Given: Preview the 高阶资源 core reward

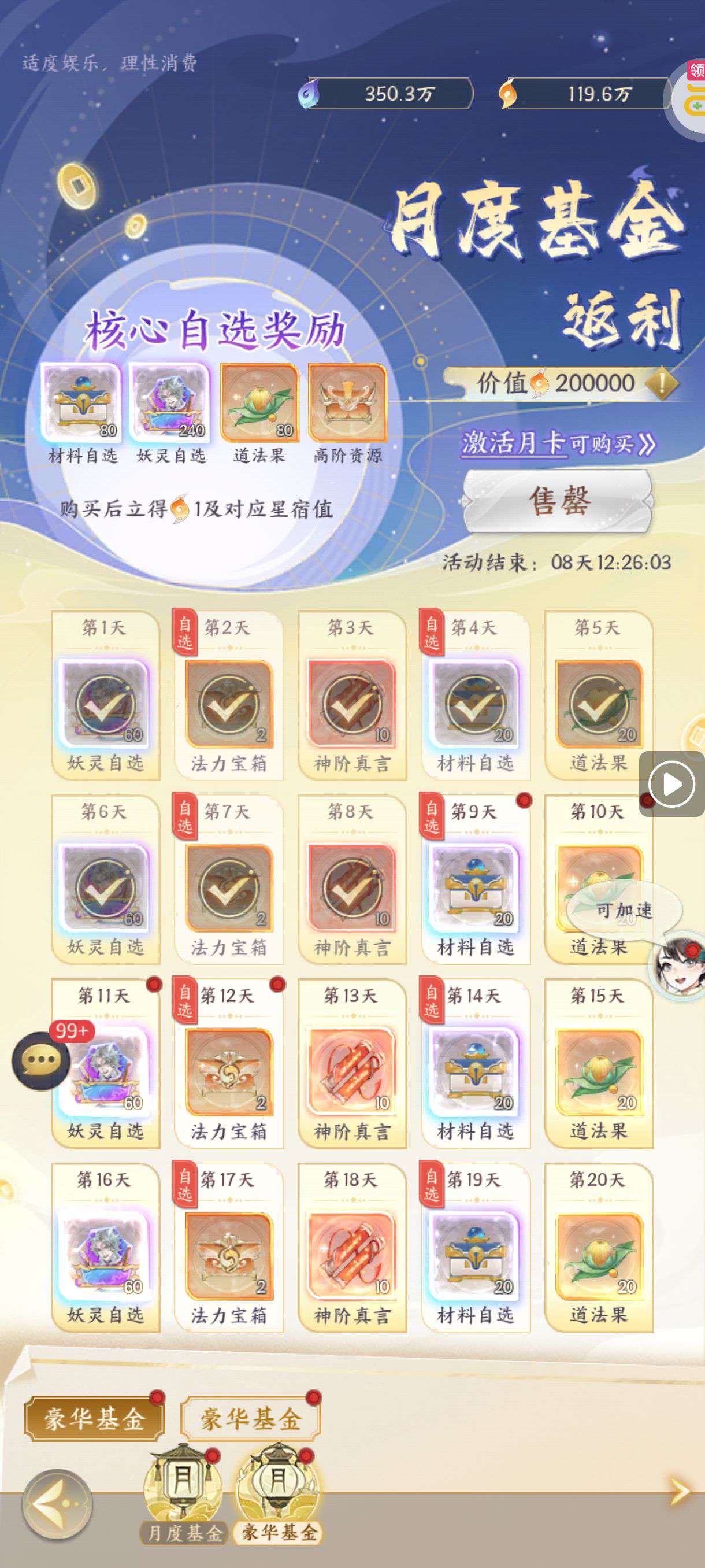Looking at the screenshot, I should coord(347,404).
